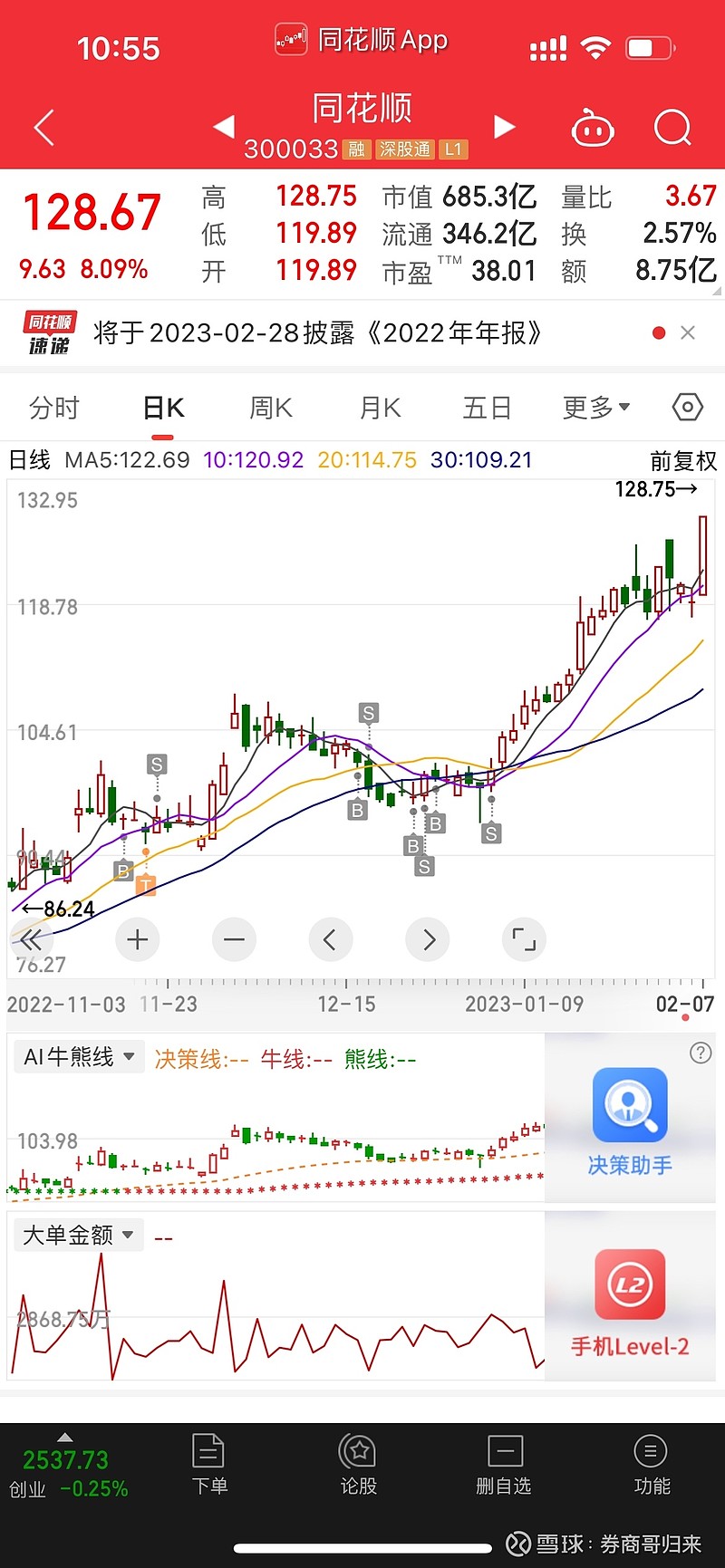The width and height of the screenshot is (725, 1568).
Task: Expand the 更多 chart periods dropdown
Action: (x=596, y=408)
